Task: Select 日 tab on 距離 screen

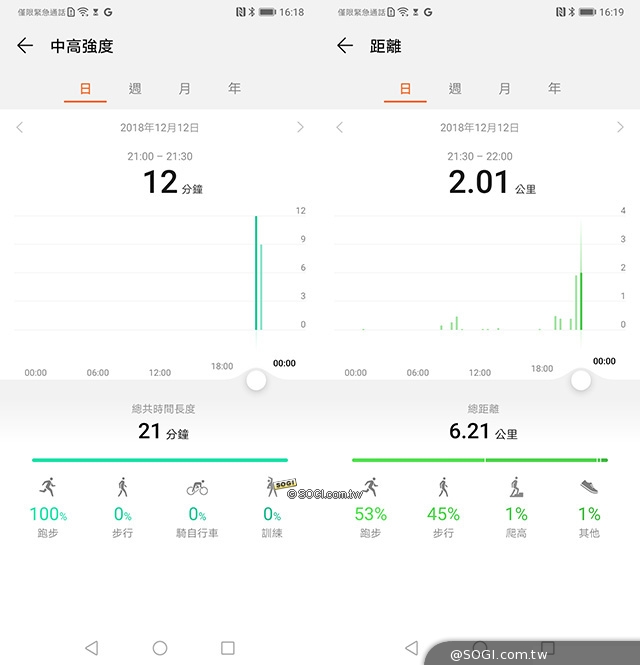Action: point(405,89)
